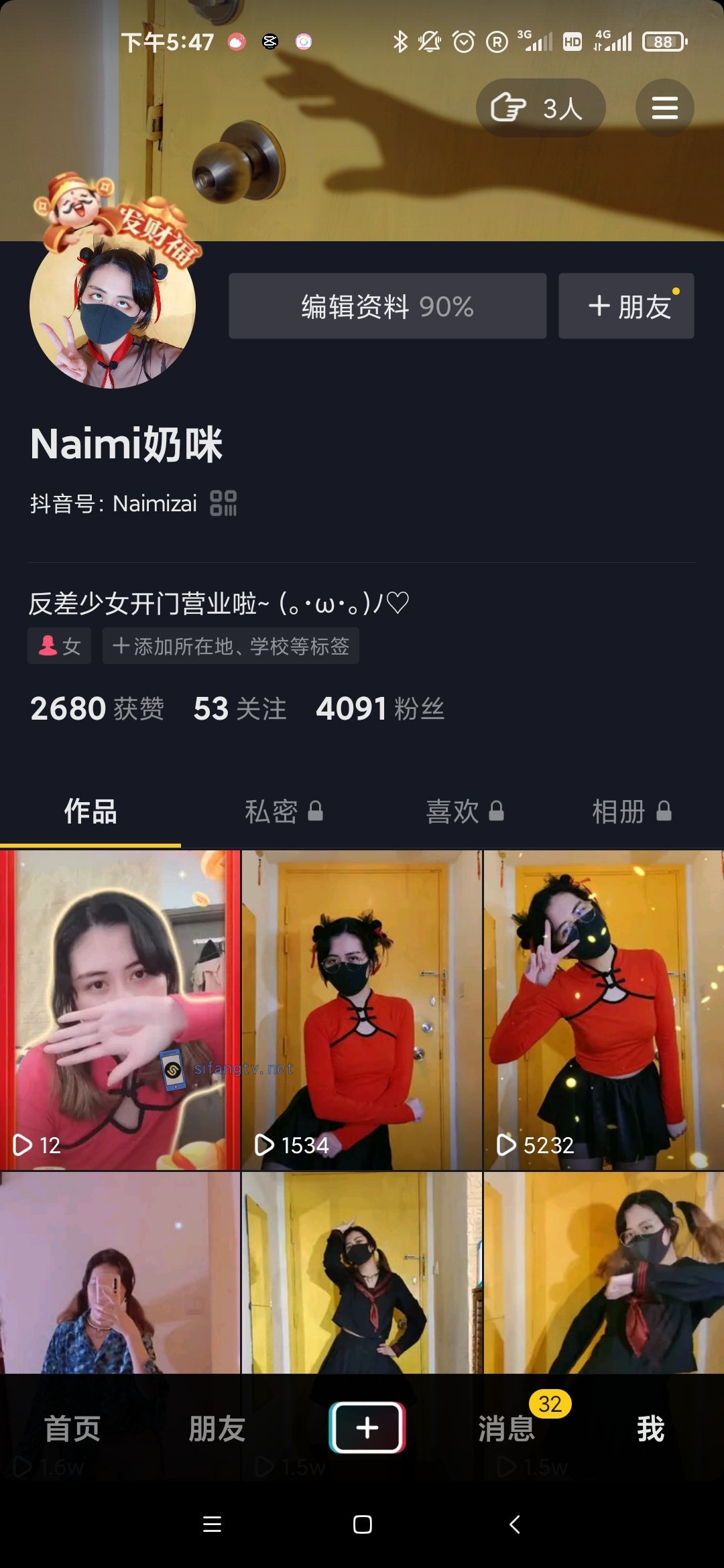Switch to the 喜欢 tab
Viewport: 724px width, 1568px height.
pyautogui.click(x=465, y=811)
